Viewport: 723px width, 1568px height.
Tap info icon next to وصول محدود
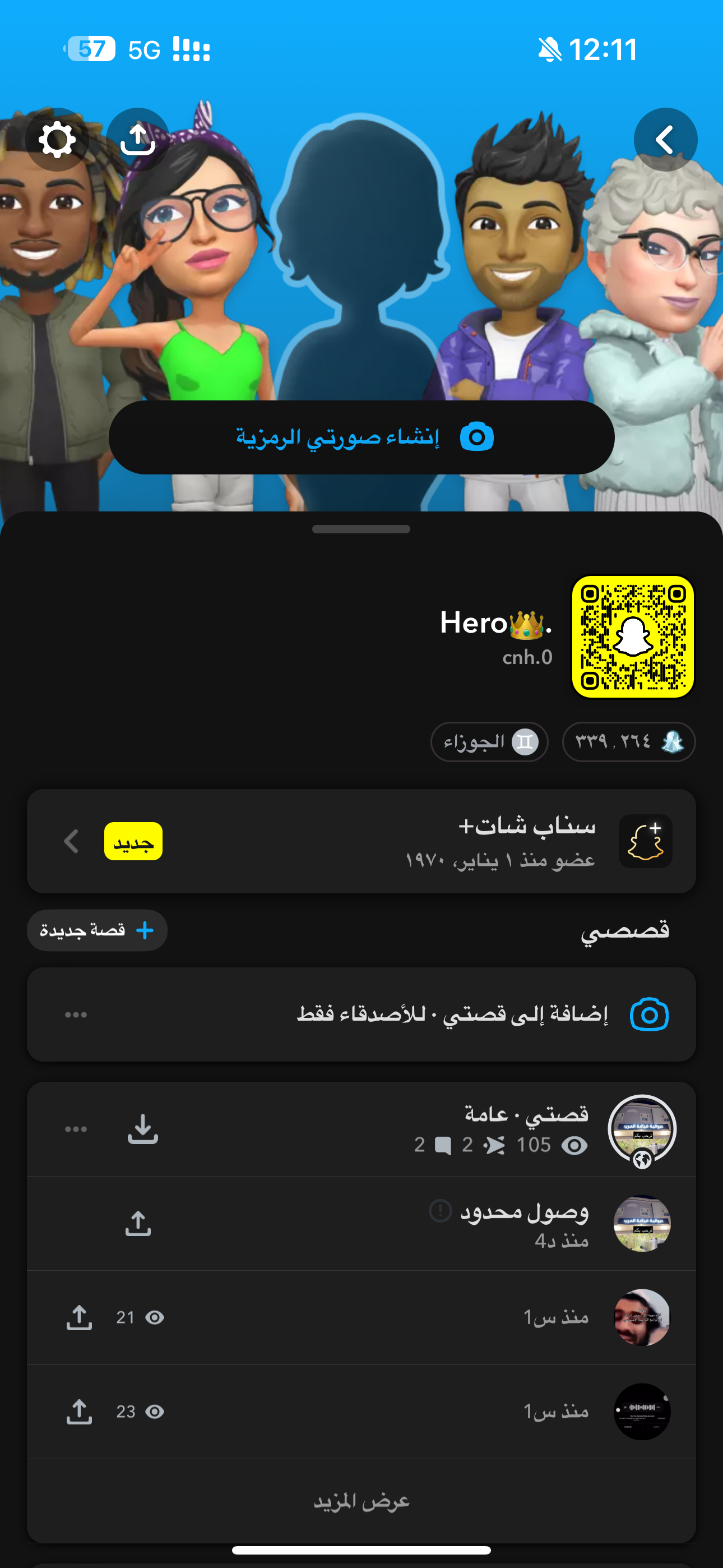point(440,1211)
